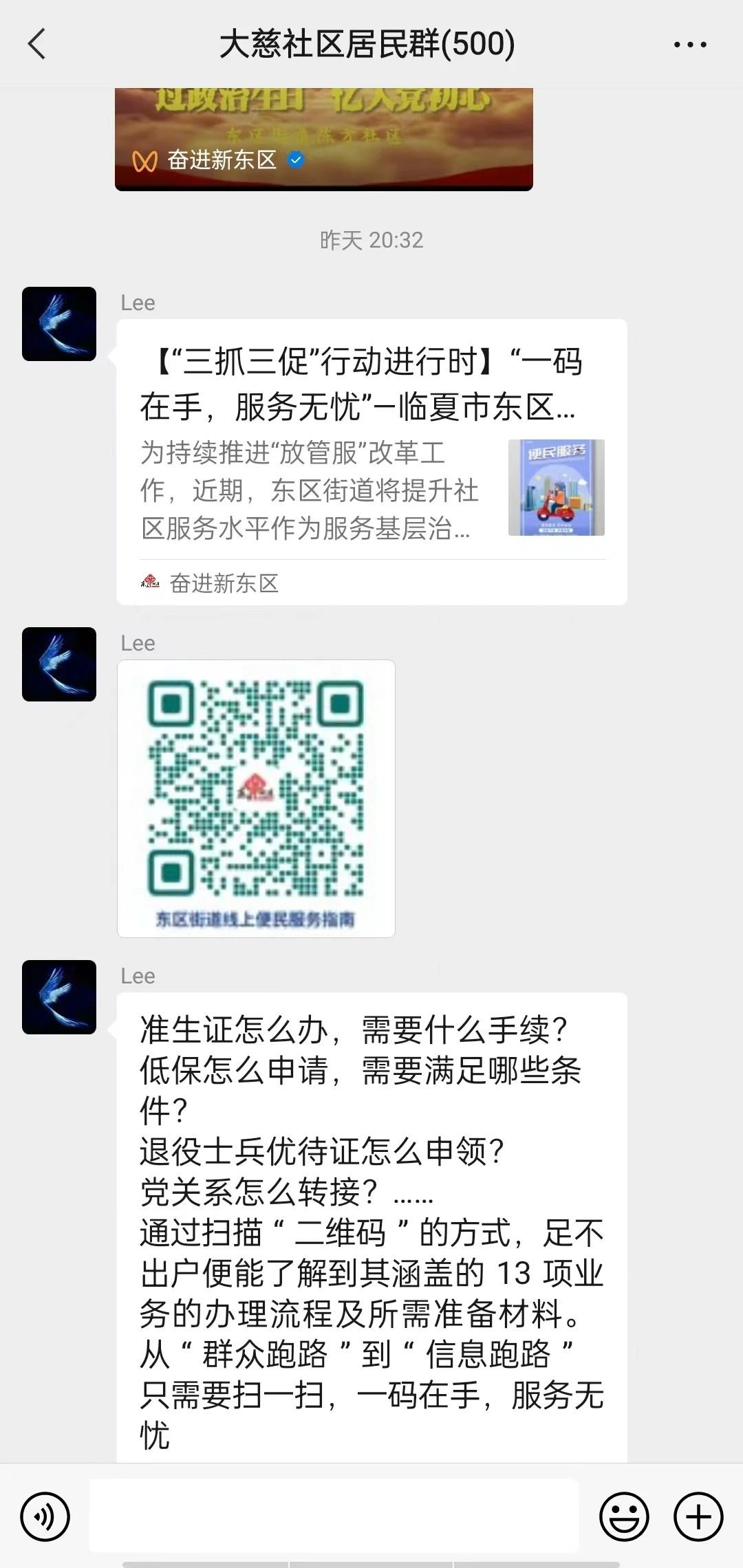This screenshot has height=1568, width=743.
Task: Tap the message text field
Action: (334, 1516)
